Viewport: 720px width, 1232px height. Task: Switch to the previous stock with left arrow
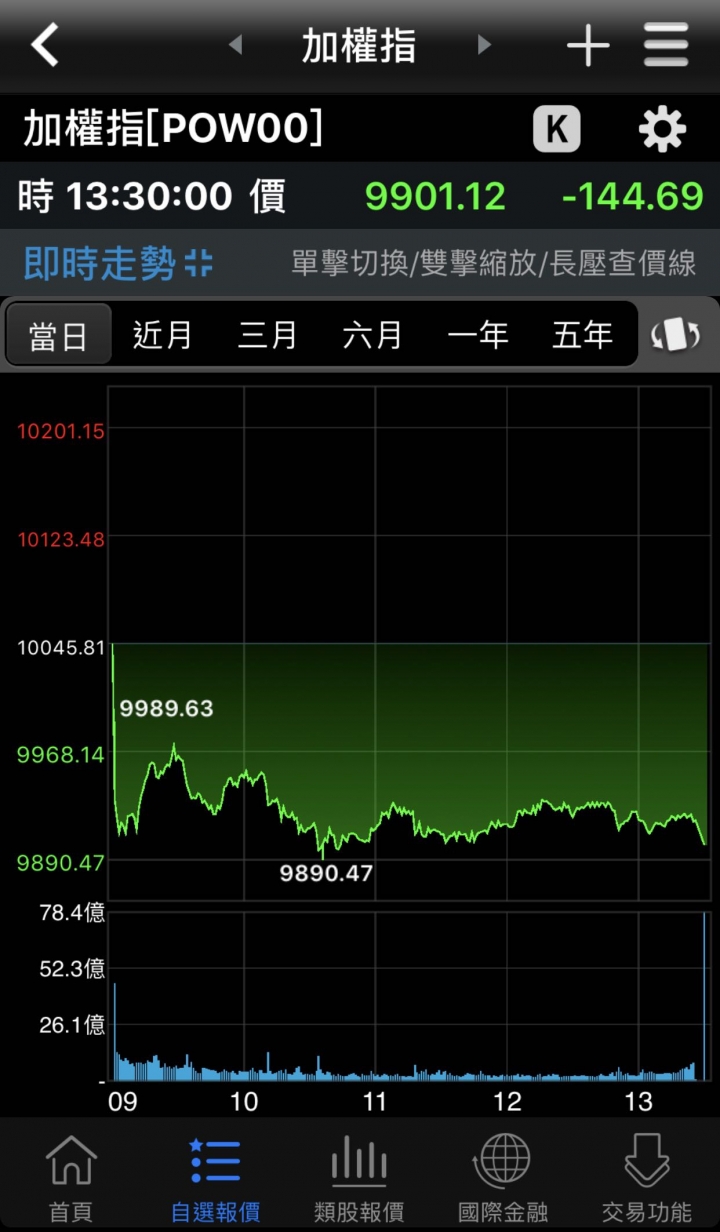tap(235, 45)
